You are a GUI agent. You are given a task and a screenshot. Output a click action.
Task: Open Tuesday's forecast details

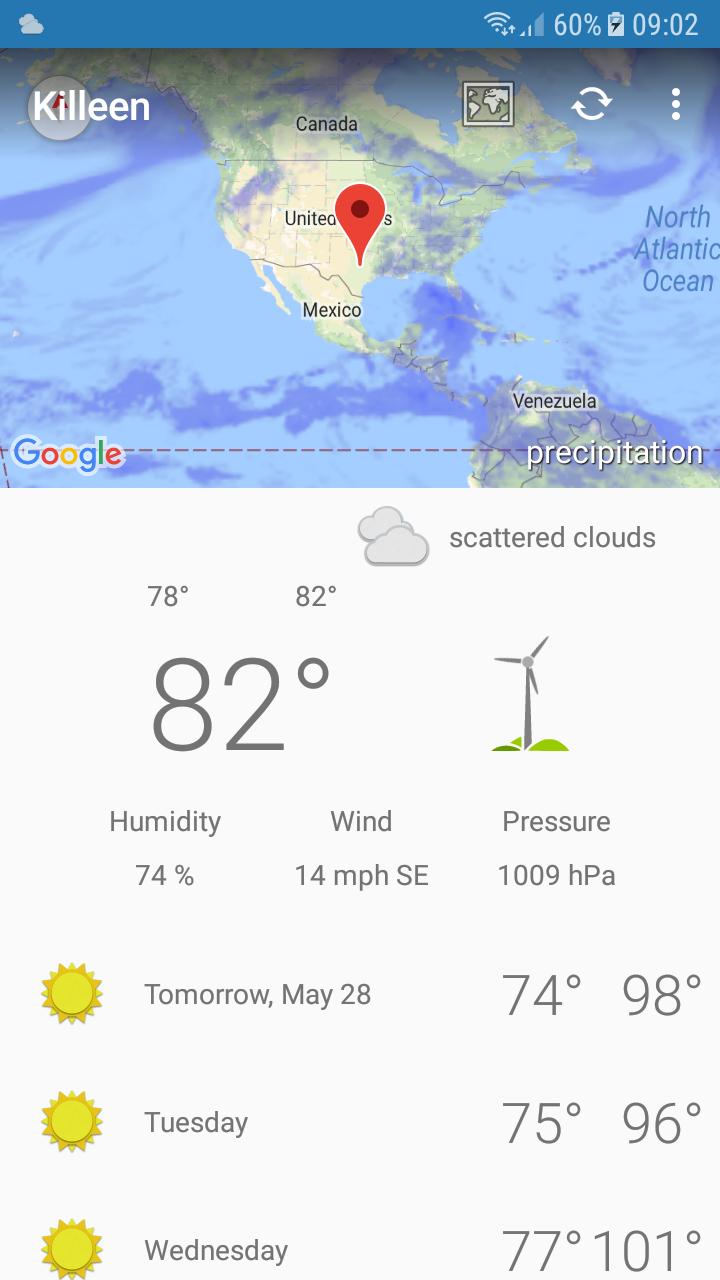(360, 1122)
